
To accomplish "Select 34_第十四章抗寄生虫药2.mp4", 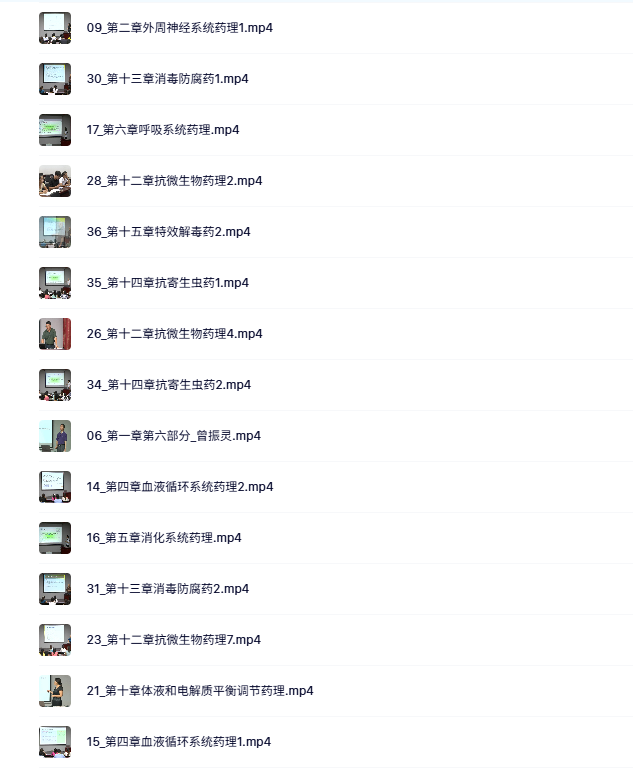I will 168,385.
